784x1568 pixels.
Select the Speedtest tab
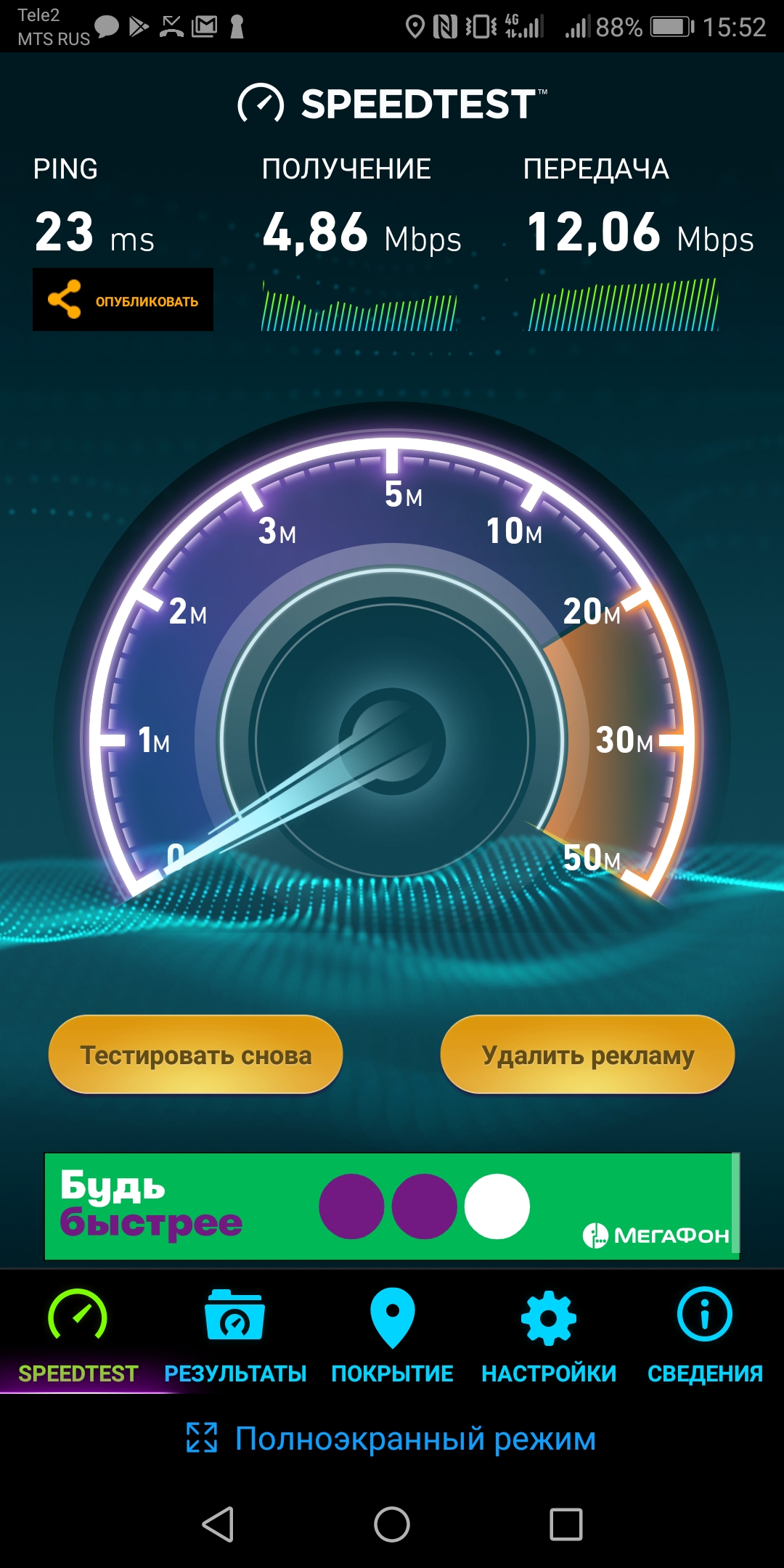click(78, 1337)
